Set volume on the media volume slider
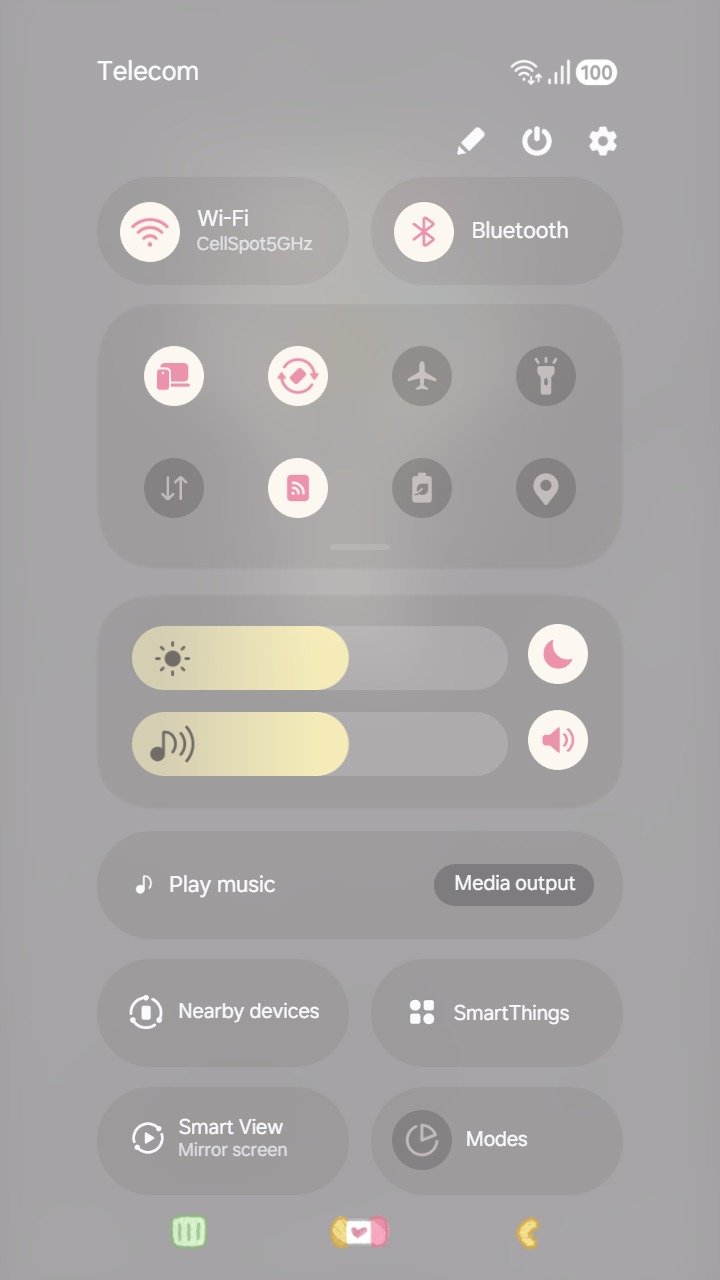Image resolution: width=720 pixels, height=1280 pixels. (320, 744)
